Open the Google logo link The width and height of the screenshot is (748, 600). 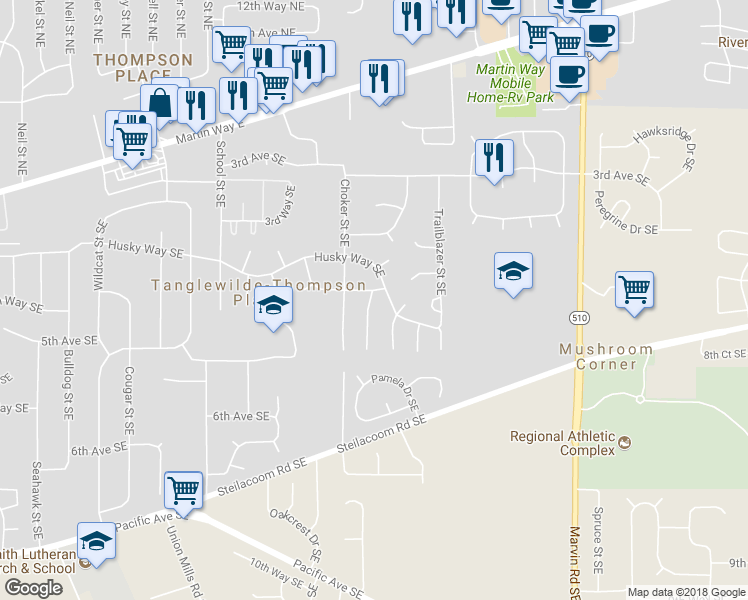[33, 588]
